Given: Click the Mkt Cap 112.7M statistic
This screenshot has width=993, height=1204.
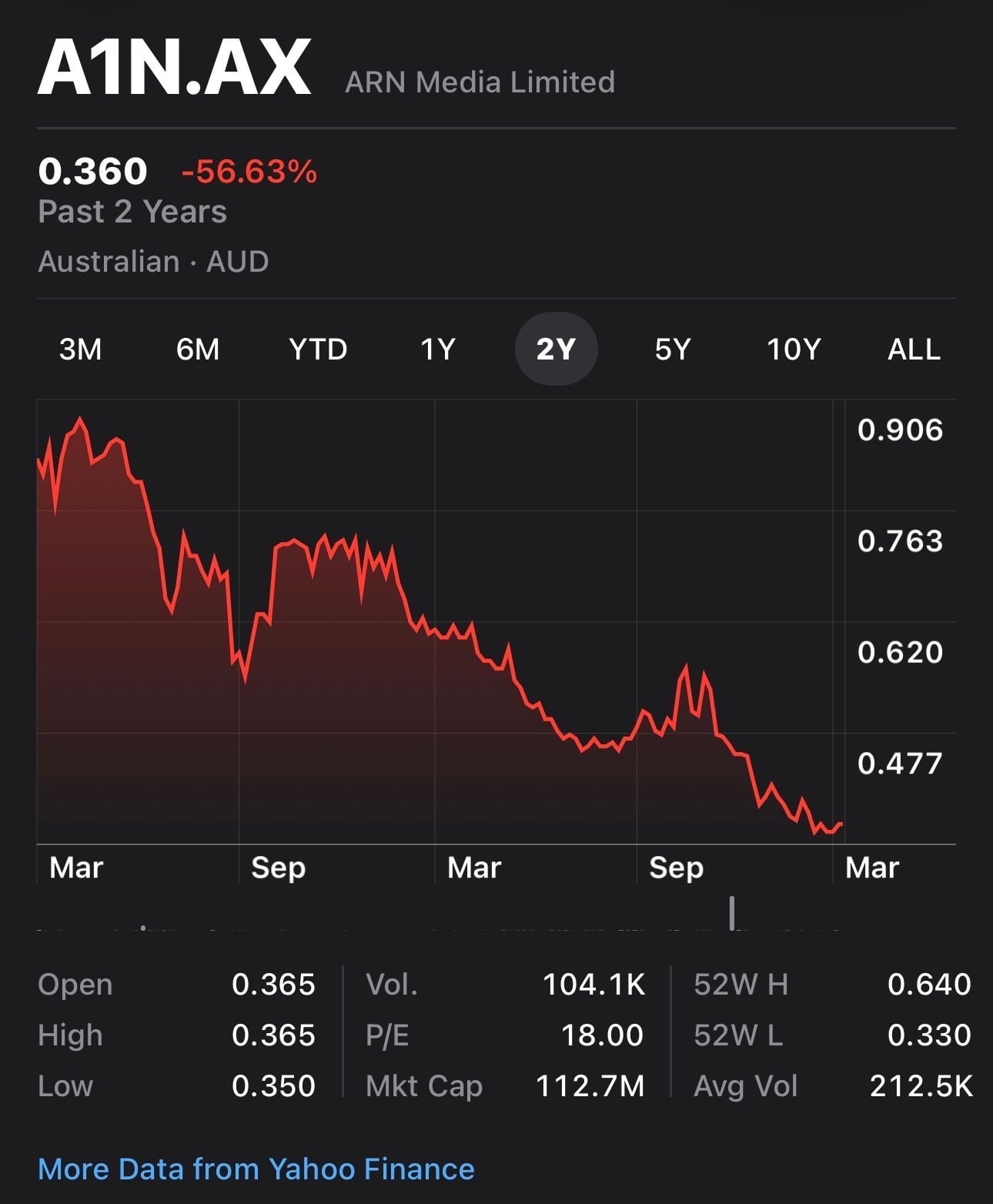Looking at the screenshot, I should click(591, 1085).
